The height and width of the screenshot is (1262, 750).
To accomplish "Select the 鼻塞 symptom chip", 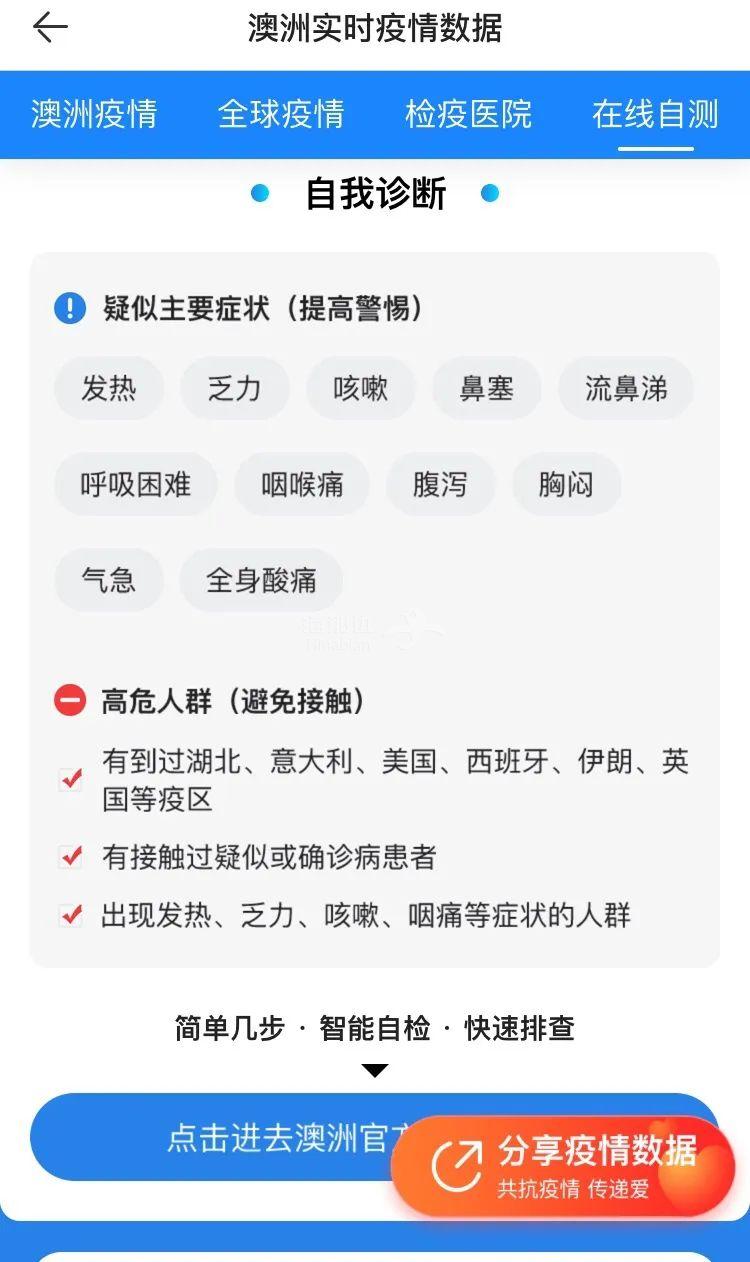I will pos(487,388).
